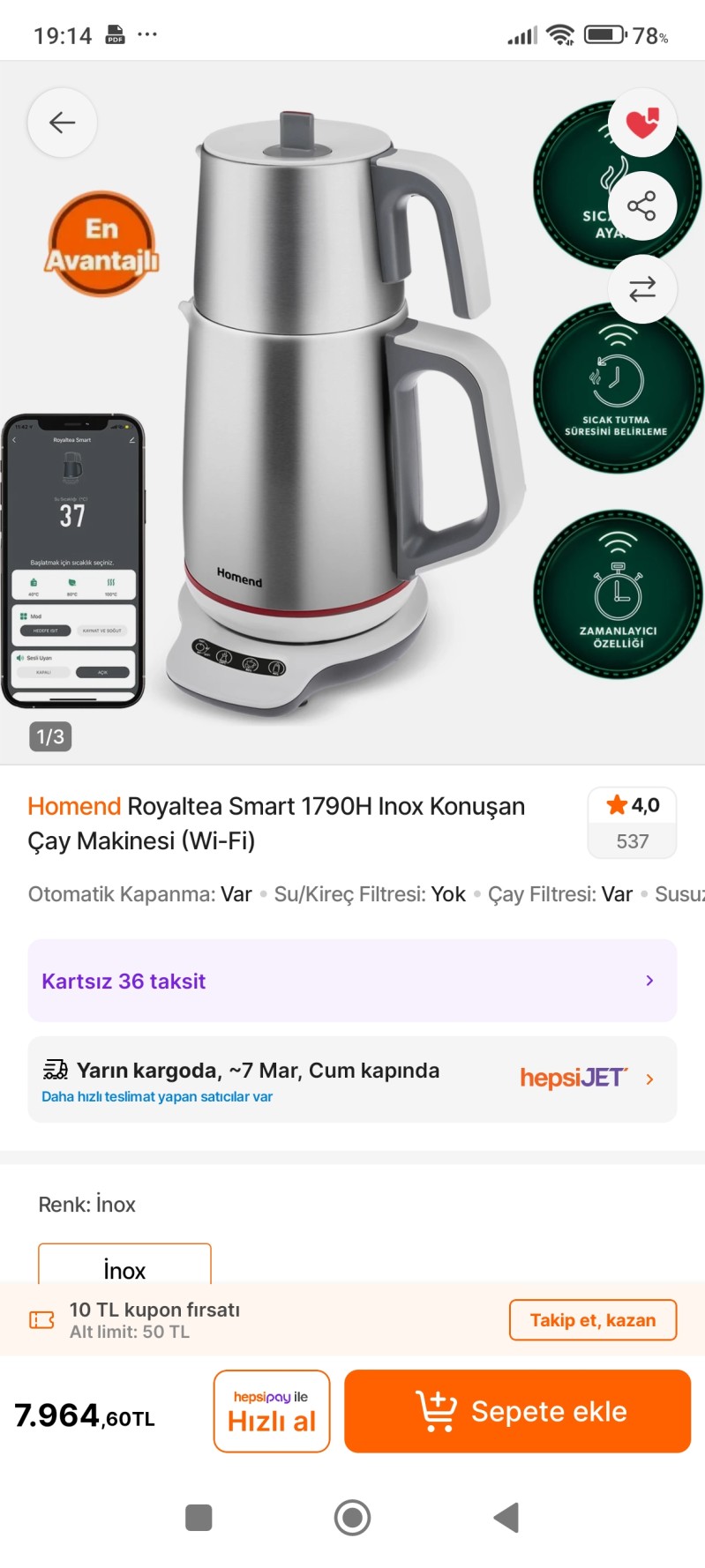Image resolution: width=705 pixels, height=1568 pixels.
Task: Go to the phone's home screen
Action: [x=352, y=1518]
